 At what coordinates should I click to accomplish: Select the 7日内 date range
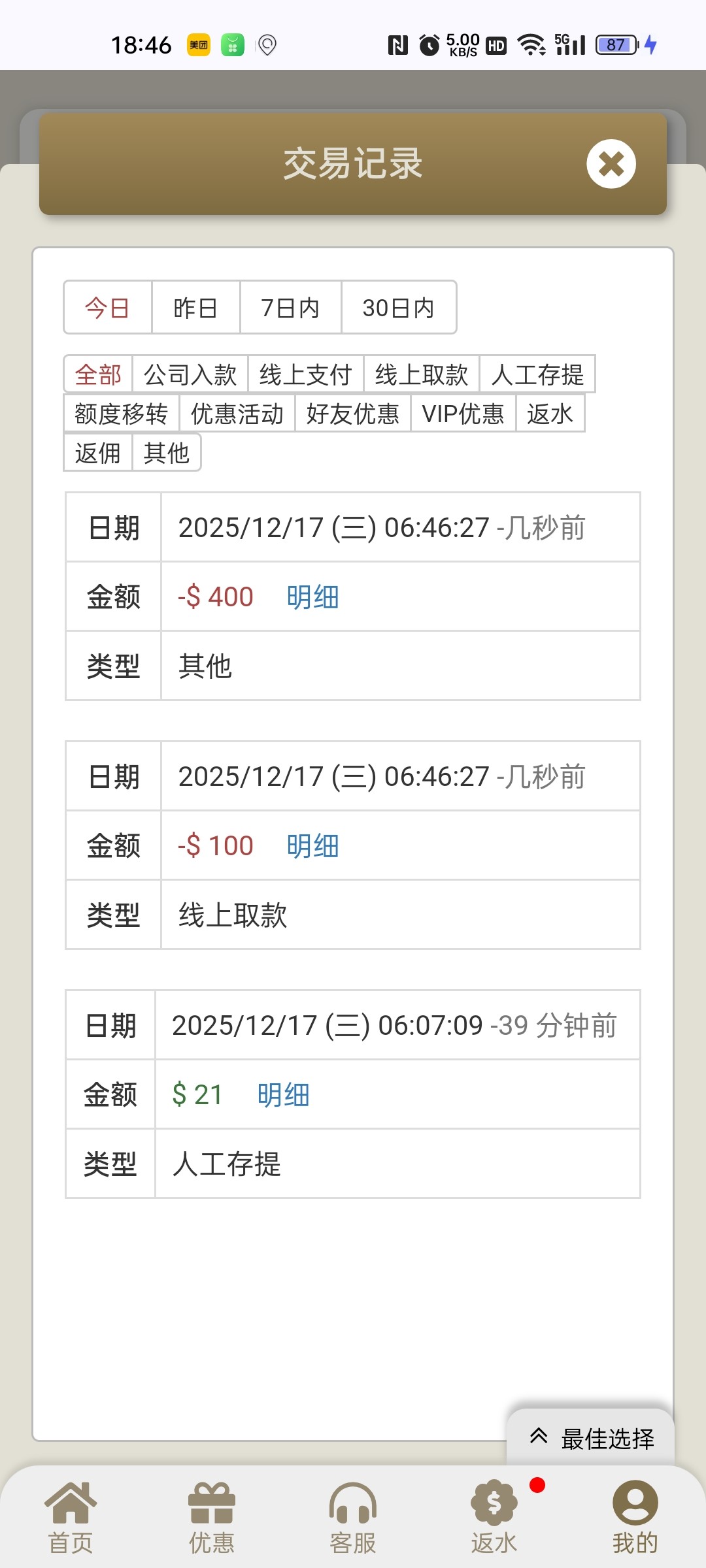[290, 308]
